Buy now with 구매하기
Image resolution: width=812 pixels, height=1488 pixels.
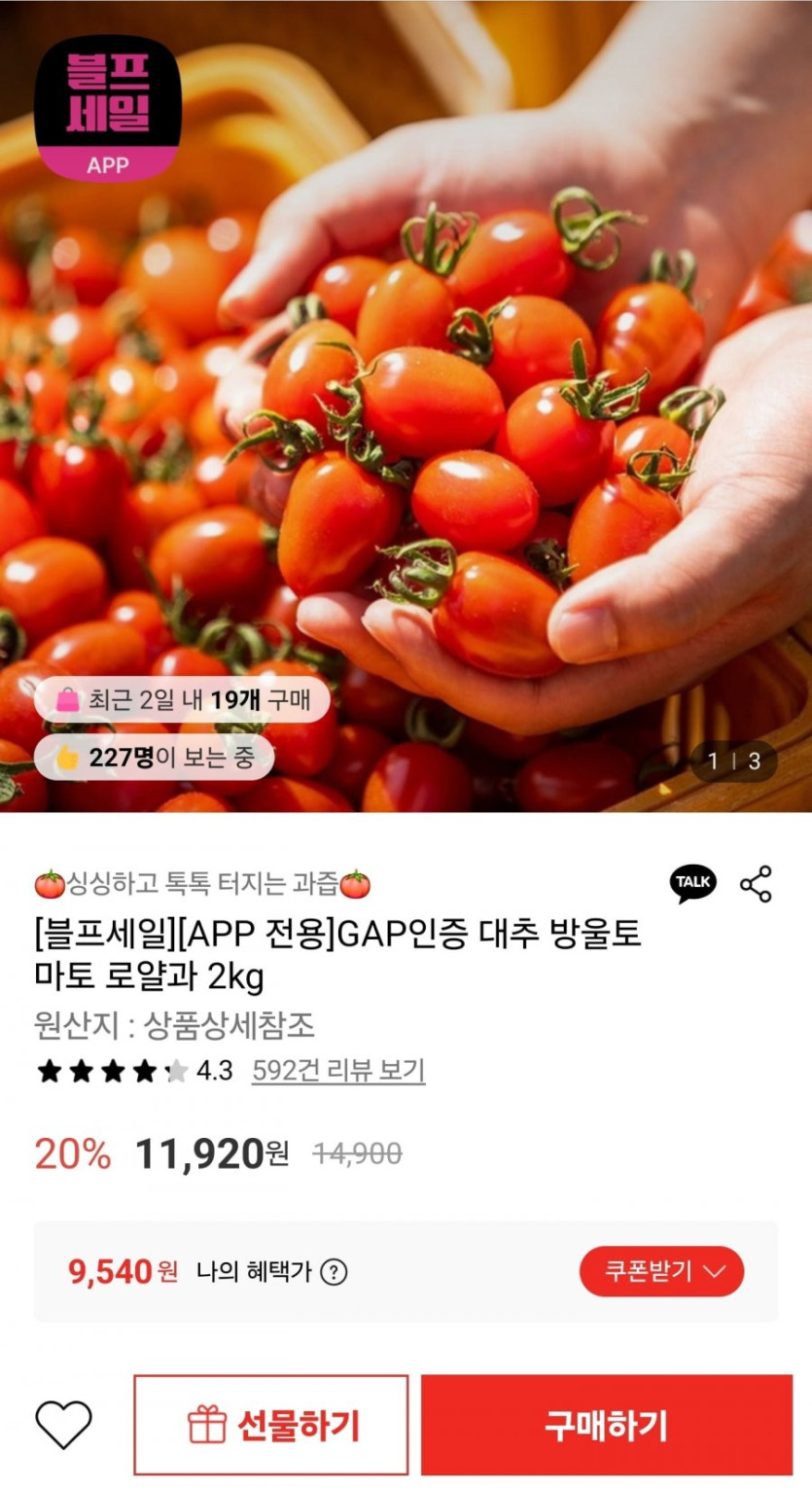(607, 1425)
